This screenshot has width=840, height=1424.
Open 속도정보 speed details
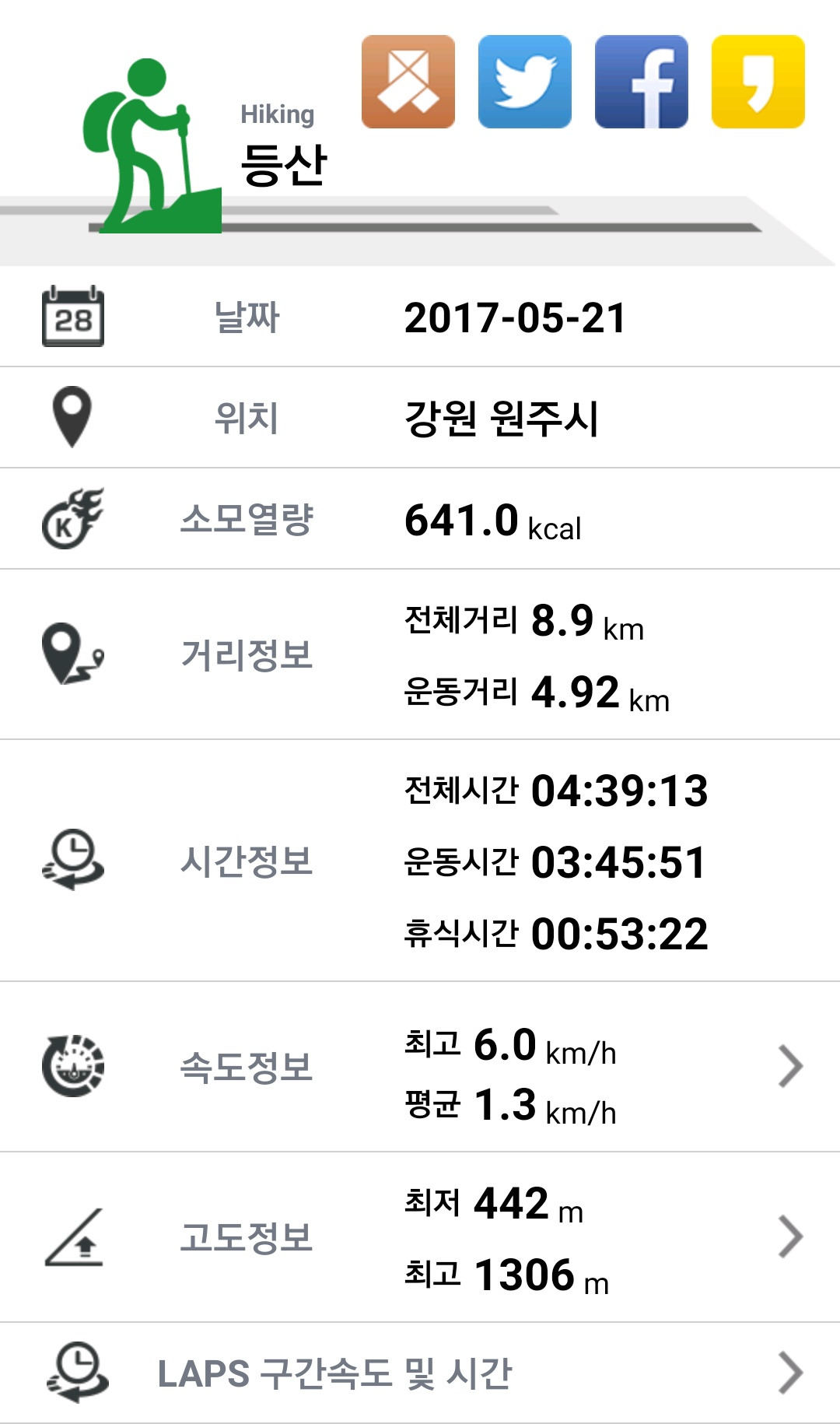(x=789, y=1066)
